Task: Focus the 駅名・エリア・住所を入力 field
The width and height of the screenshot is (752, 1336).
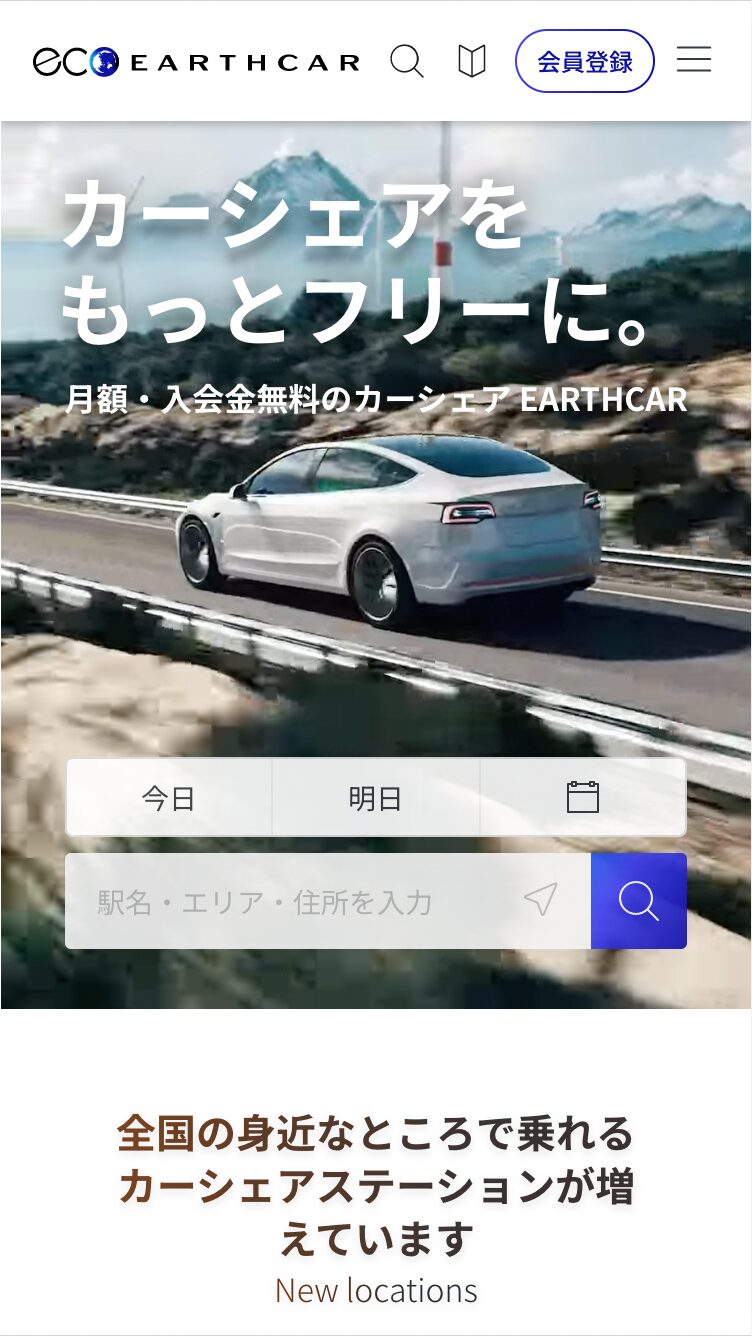Action: click(290, 902)
